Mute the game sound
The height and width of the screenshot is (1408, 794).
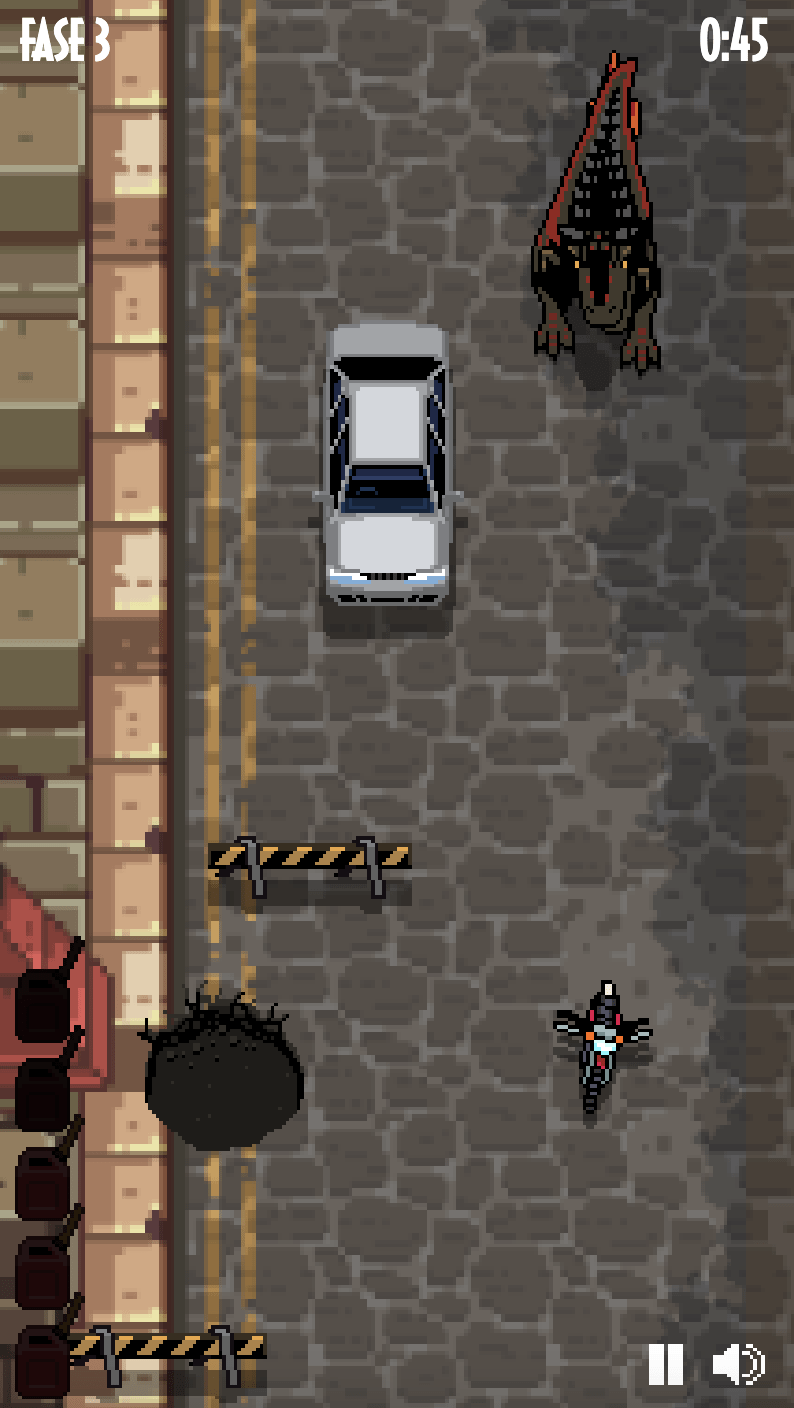(x=738, y=1364)
